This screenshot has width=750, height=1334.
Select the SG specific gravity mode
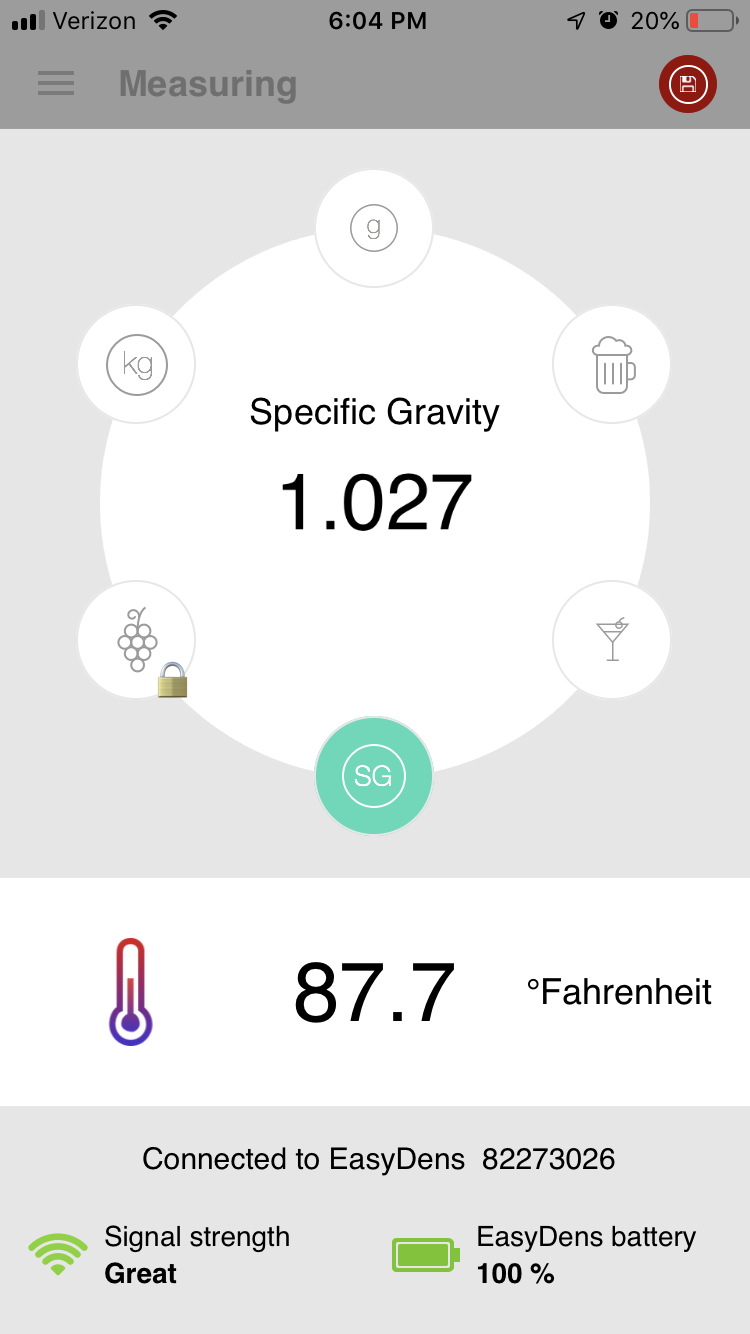click(374, 775)
